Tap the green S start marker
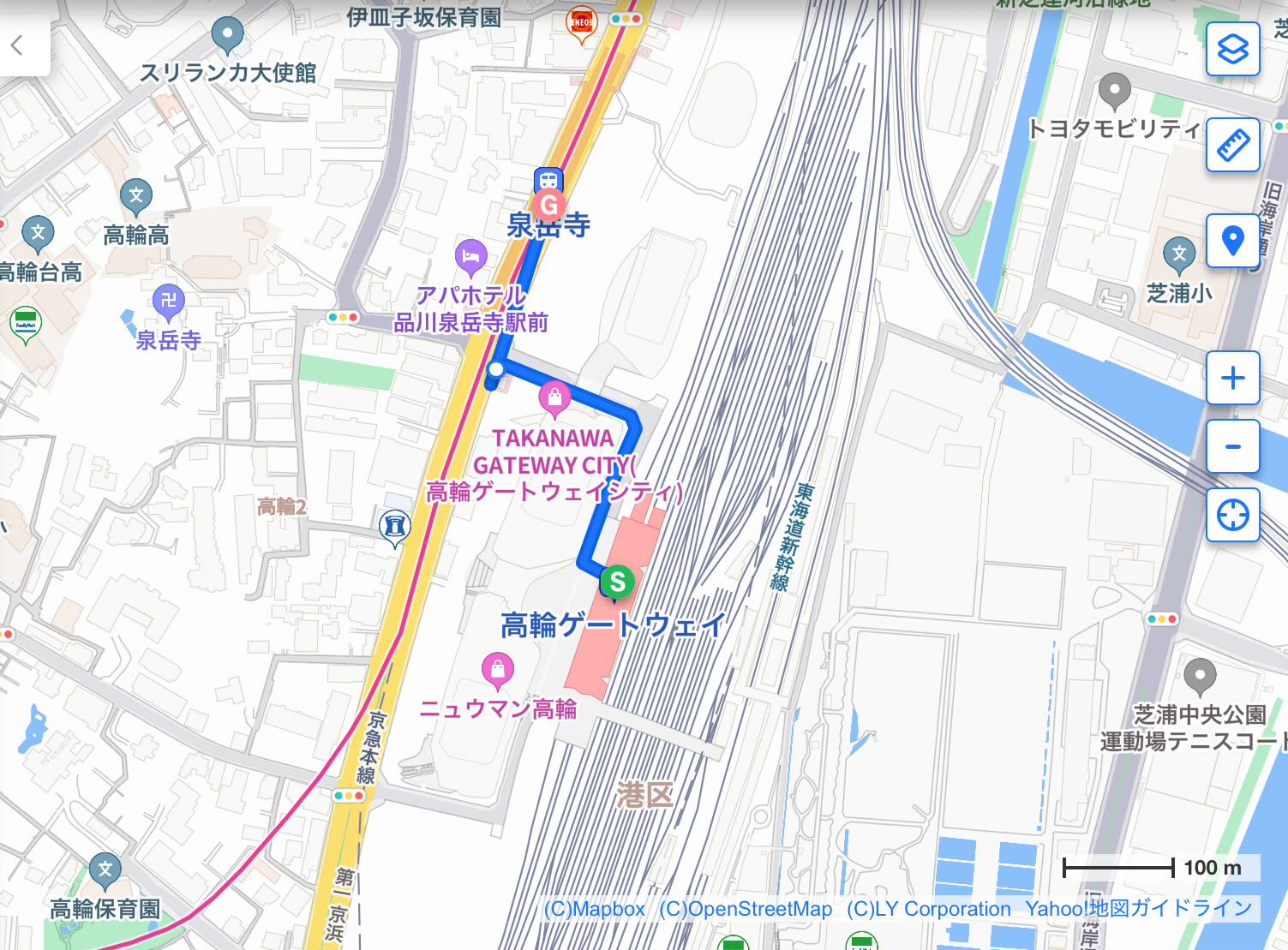 coord(617,582)
